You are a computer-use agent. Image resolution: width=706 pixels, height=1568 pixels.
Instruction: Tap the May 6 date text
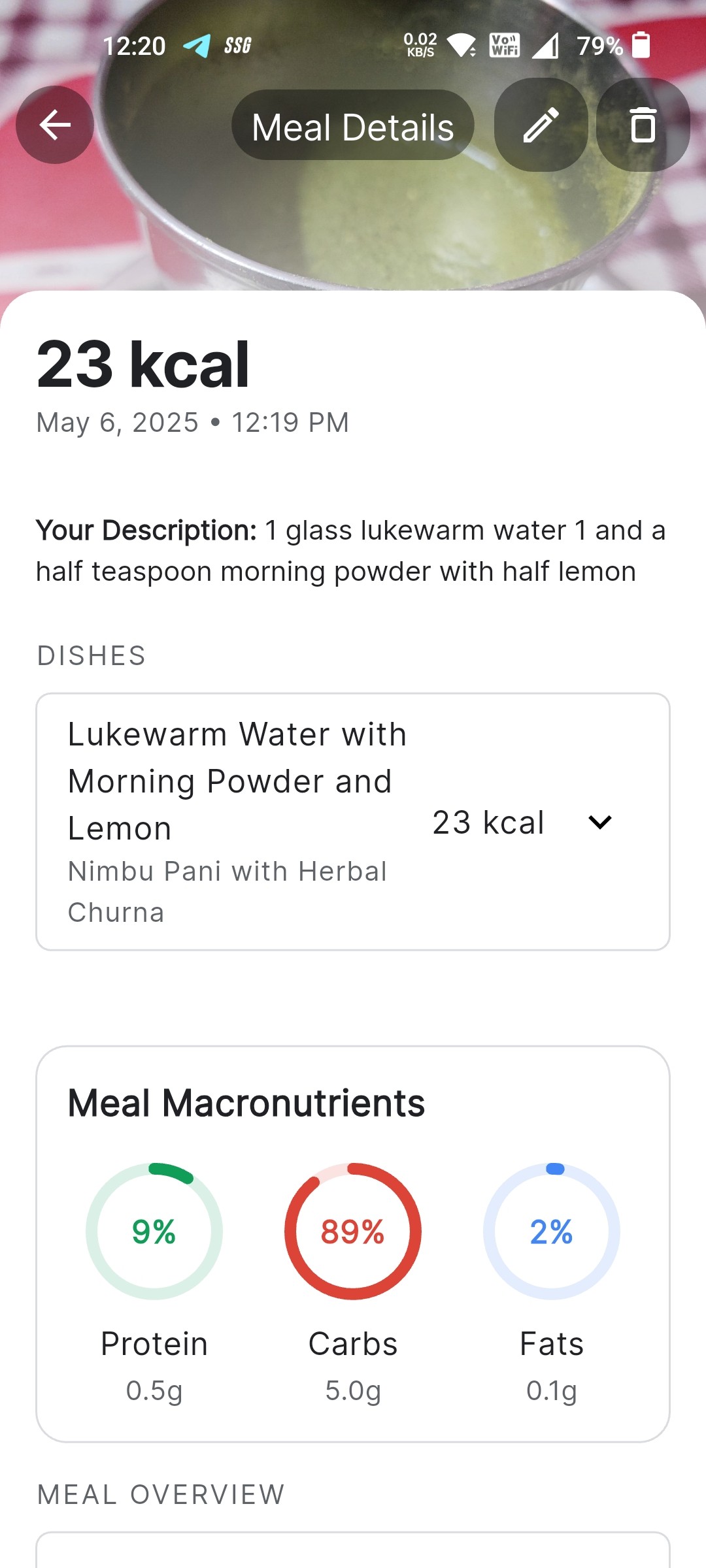coord(192,422)
